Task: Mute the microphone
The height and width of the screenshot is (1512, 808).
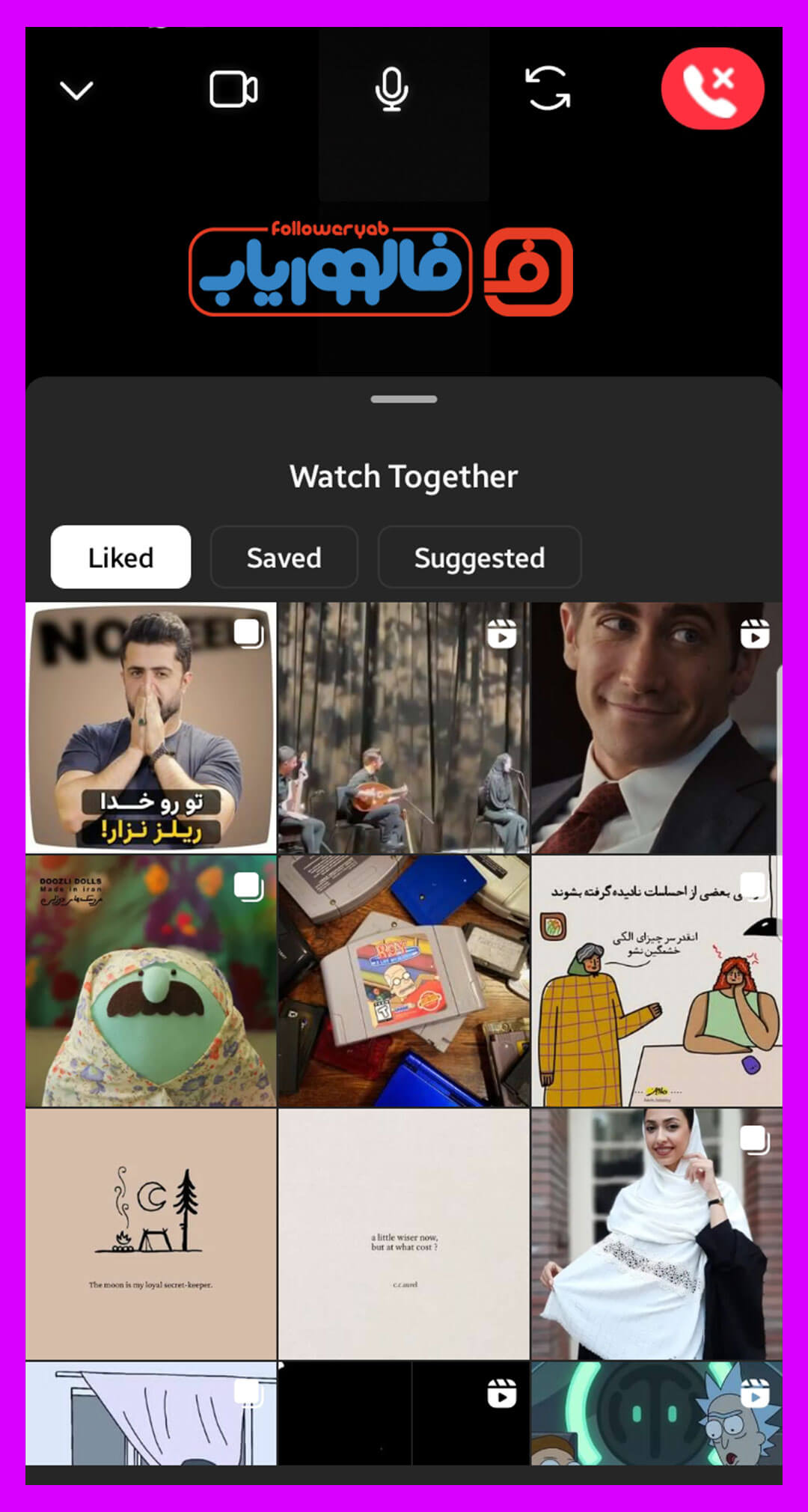Action: 391,90
